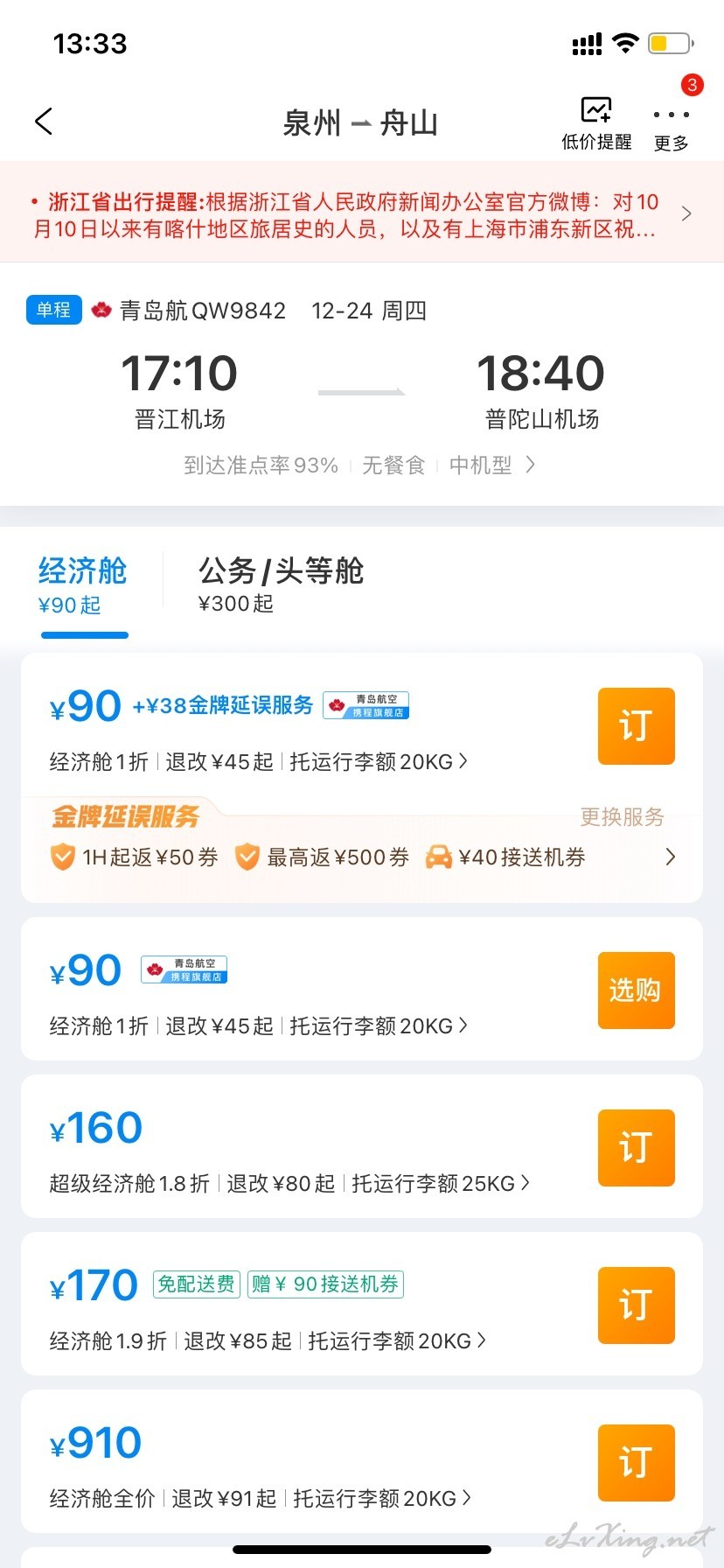
Task: View 中机型 aircraft details
Action: coord(491,465)
